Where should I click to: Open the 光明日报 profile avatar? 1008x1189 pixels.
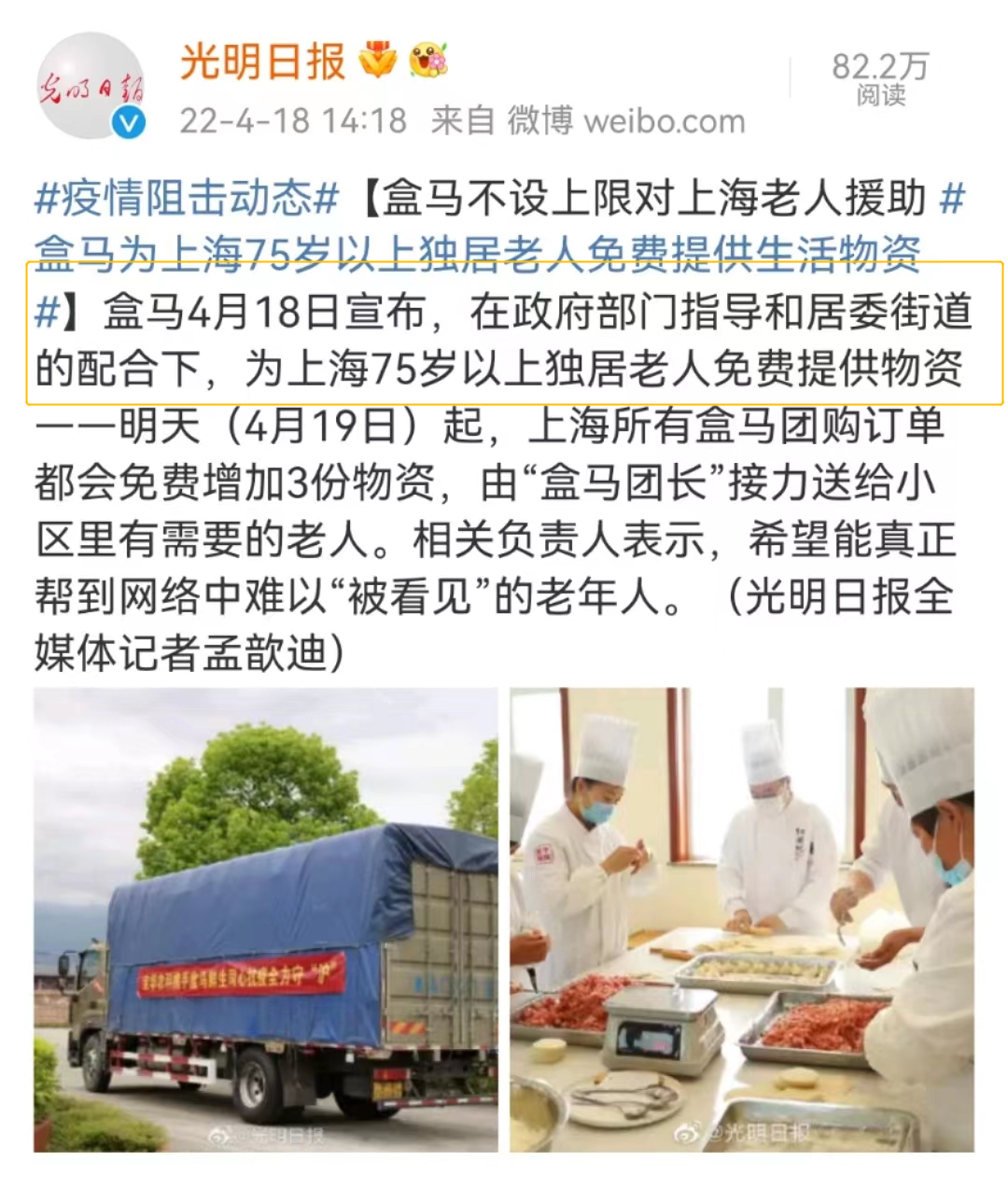pyautogui.click(x=91, y=86)
